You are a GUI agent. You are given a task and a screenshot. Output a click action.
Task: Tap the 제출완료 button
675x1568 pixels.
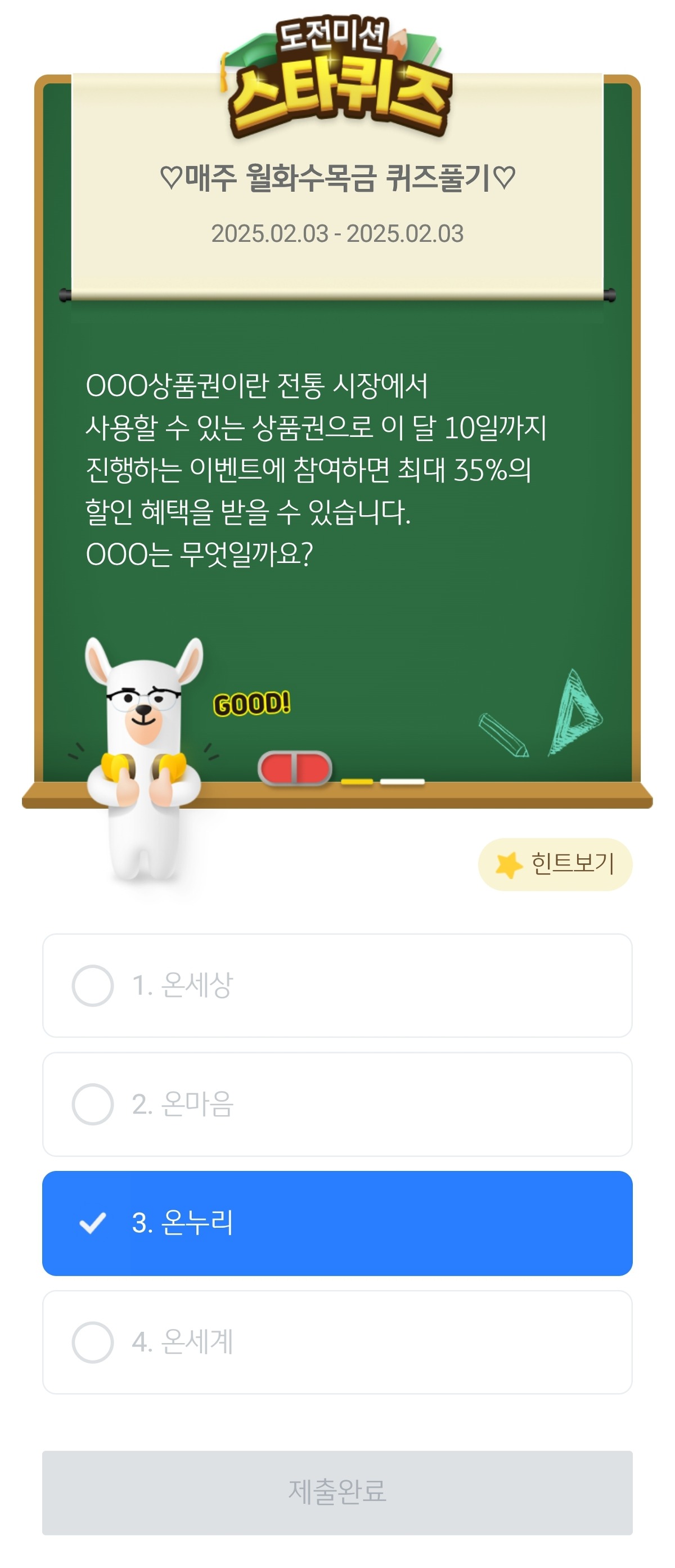point(336,1492)
